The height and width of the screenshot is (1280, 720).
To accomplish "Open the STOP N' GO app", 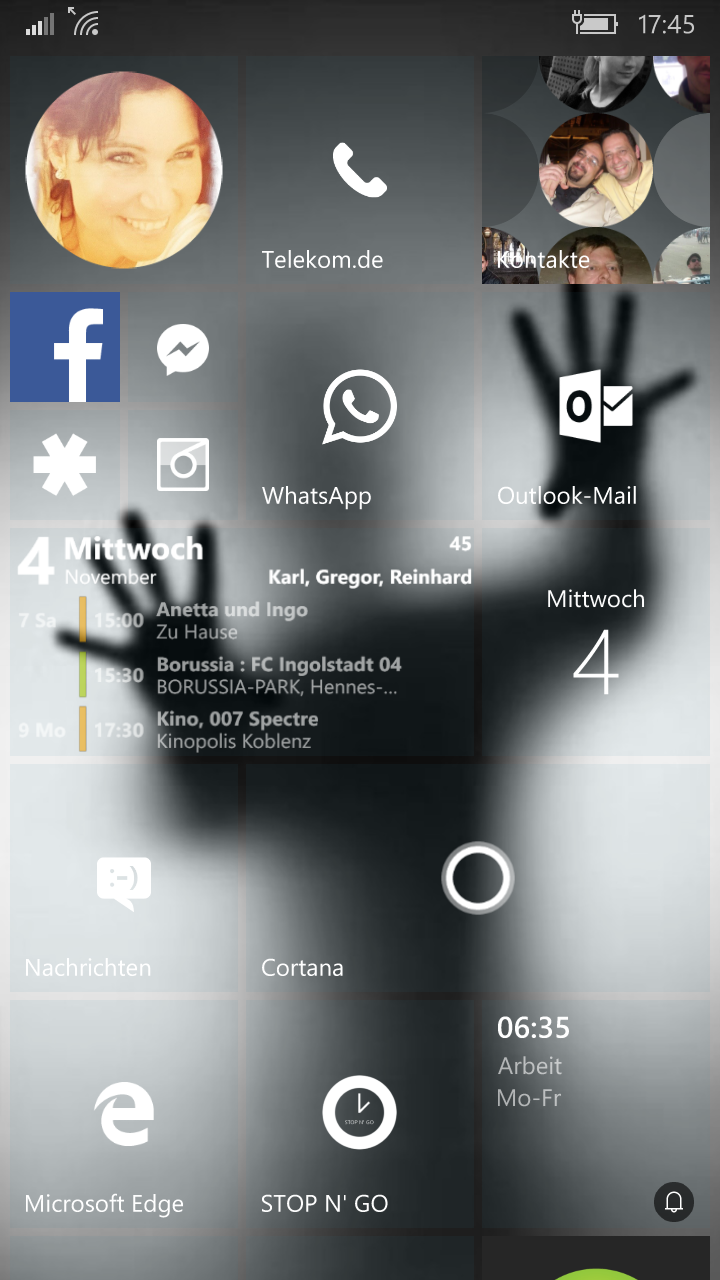I will coord(360,1114).
